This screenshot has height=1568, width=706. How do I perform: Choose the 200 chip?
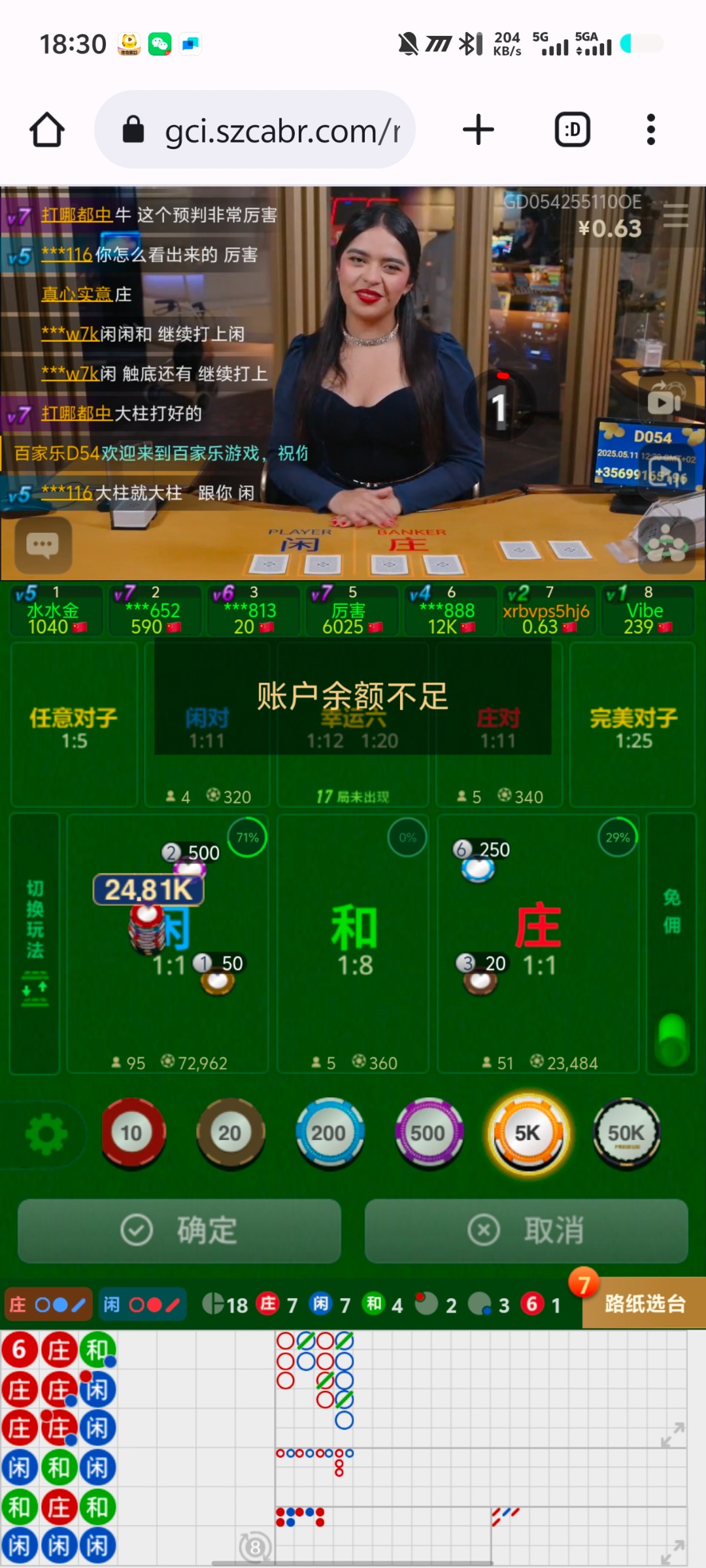[329, 1132]
